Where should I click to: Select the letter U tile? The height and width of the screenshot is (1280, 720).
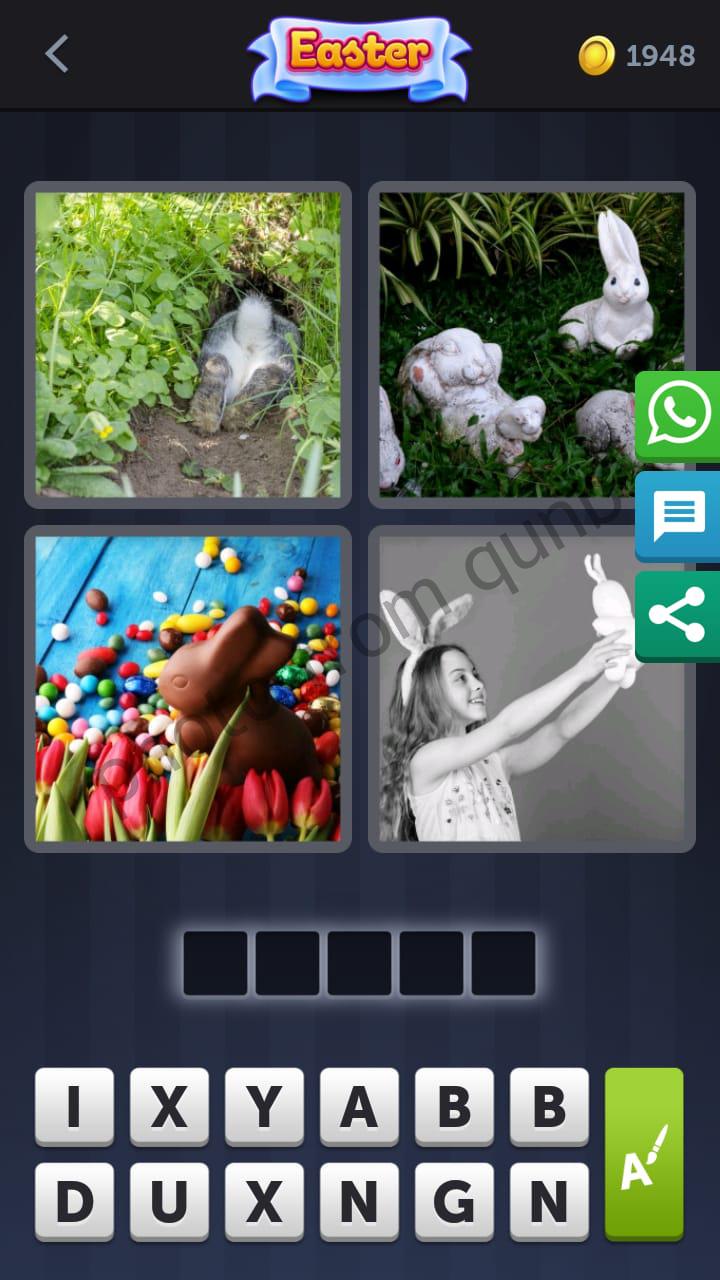[x=169, y=1201]
